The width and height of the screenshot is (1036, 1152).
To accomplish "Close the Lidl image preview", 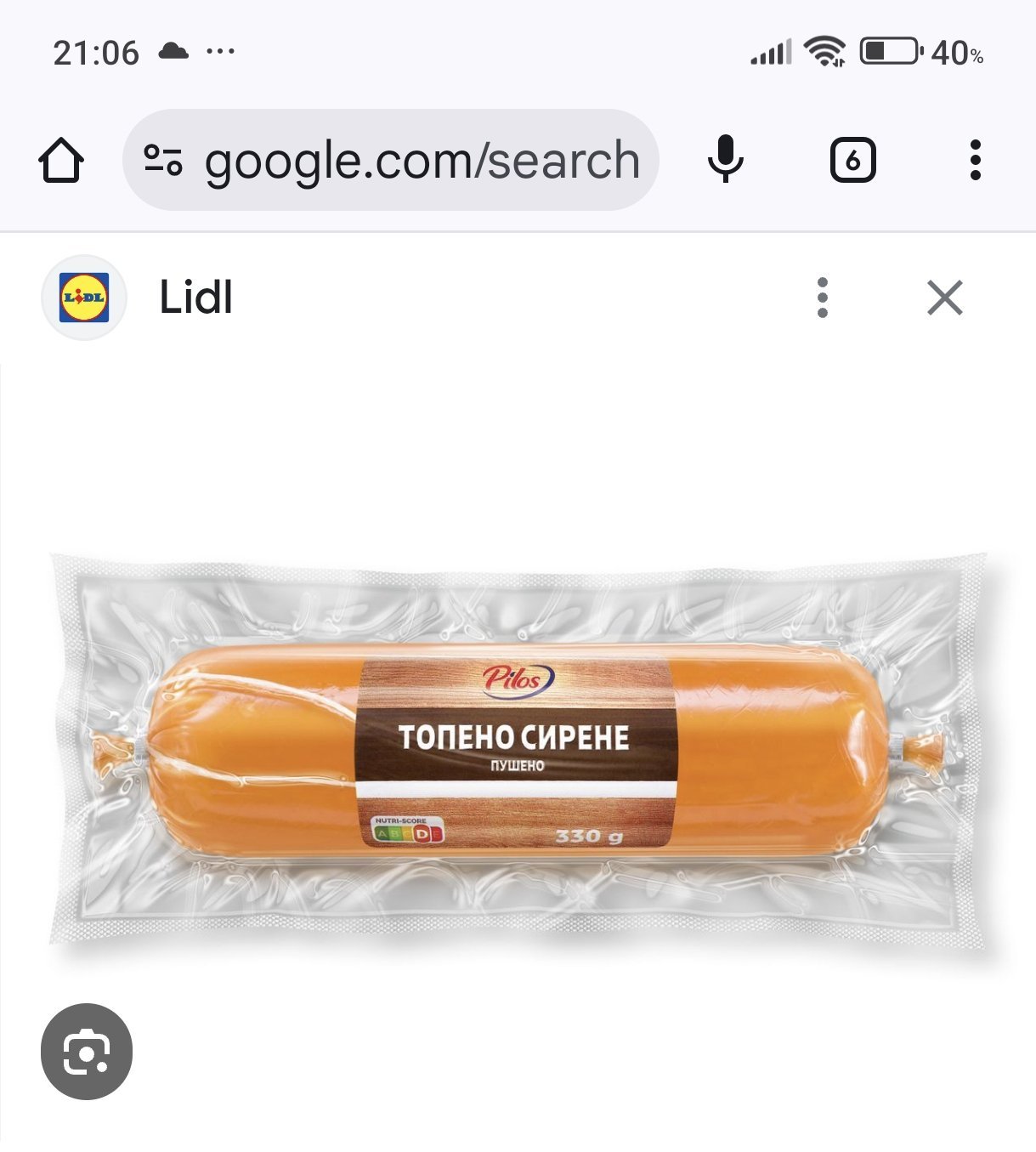I will 944,298.
